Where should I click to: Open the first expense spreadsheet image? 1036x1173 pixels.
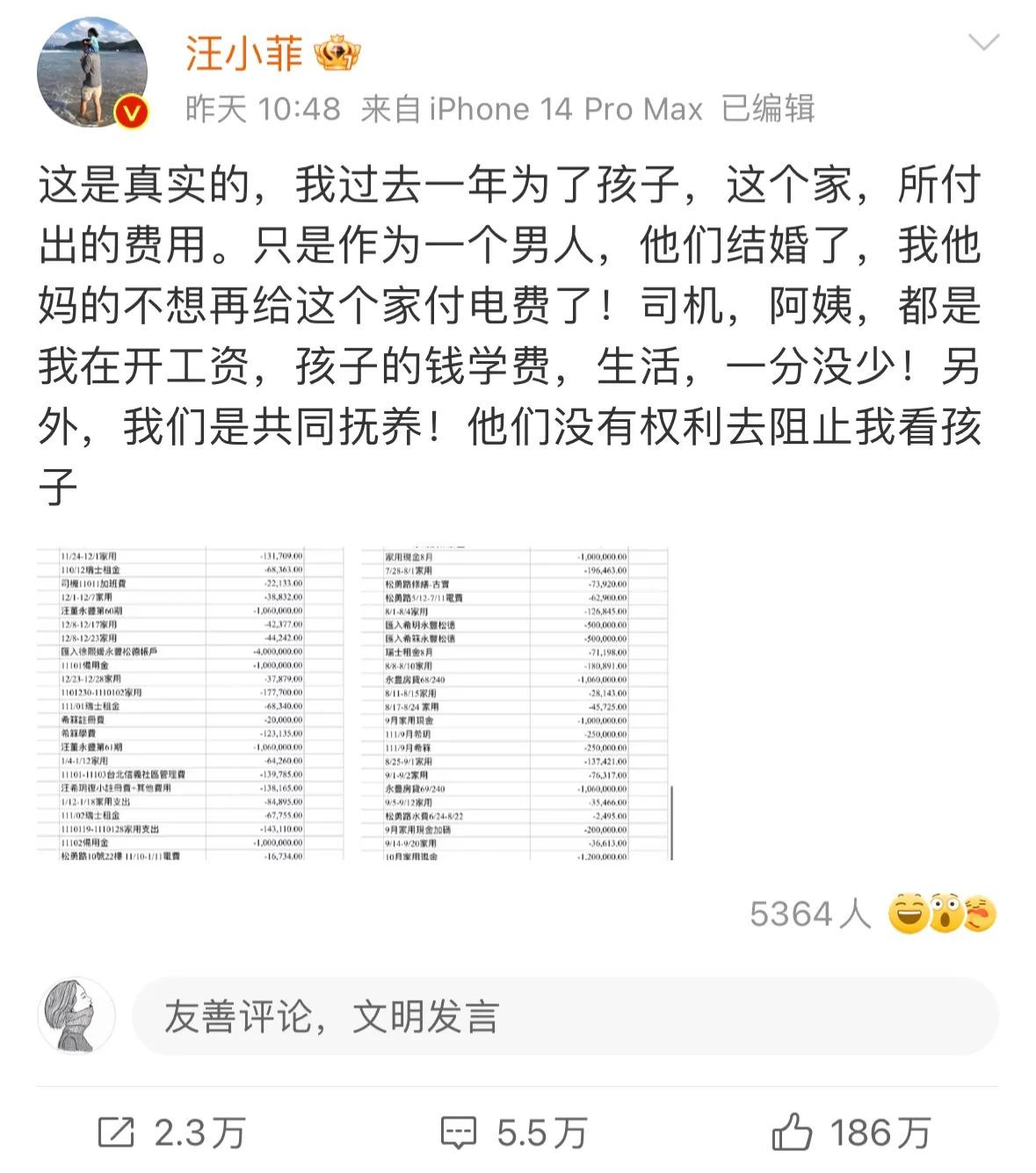tap(190, 704)
